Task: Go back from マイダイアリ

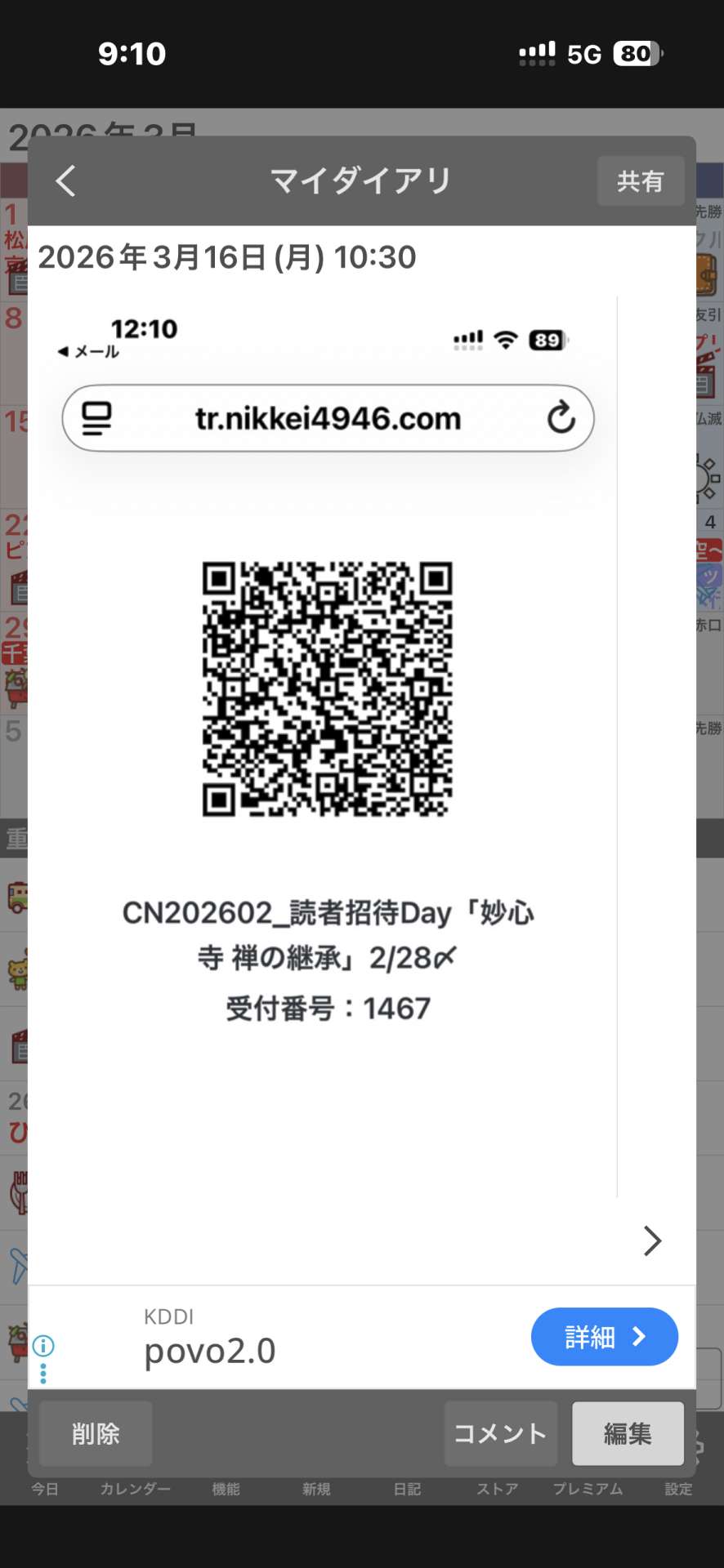Action: coord(67,180)
